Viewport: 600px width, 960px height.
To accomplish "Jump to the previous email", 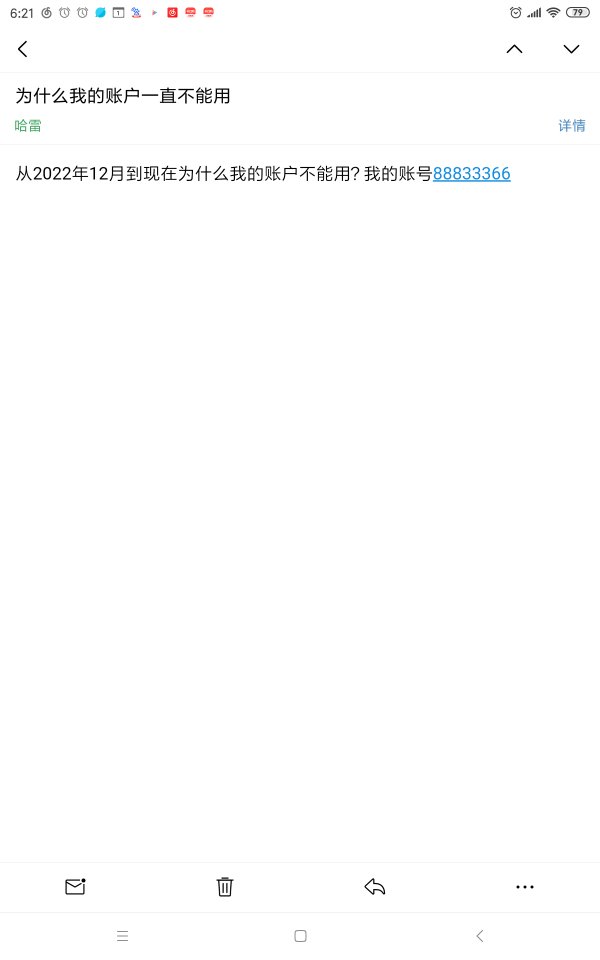I will tap(514, 49).
